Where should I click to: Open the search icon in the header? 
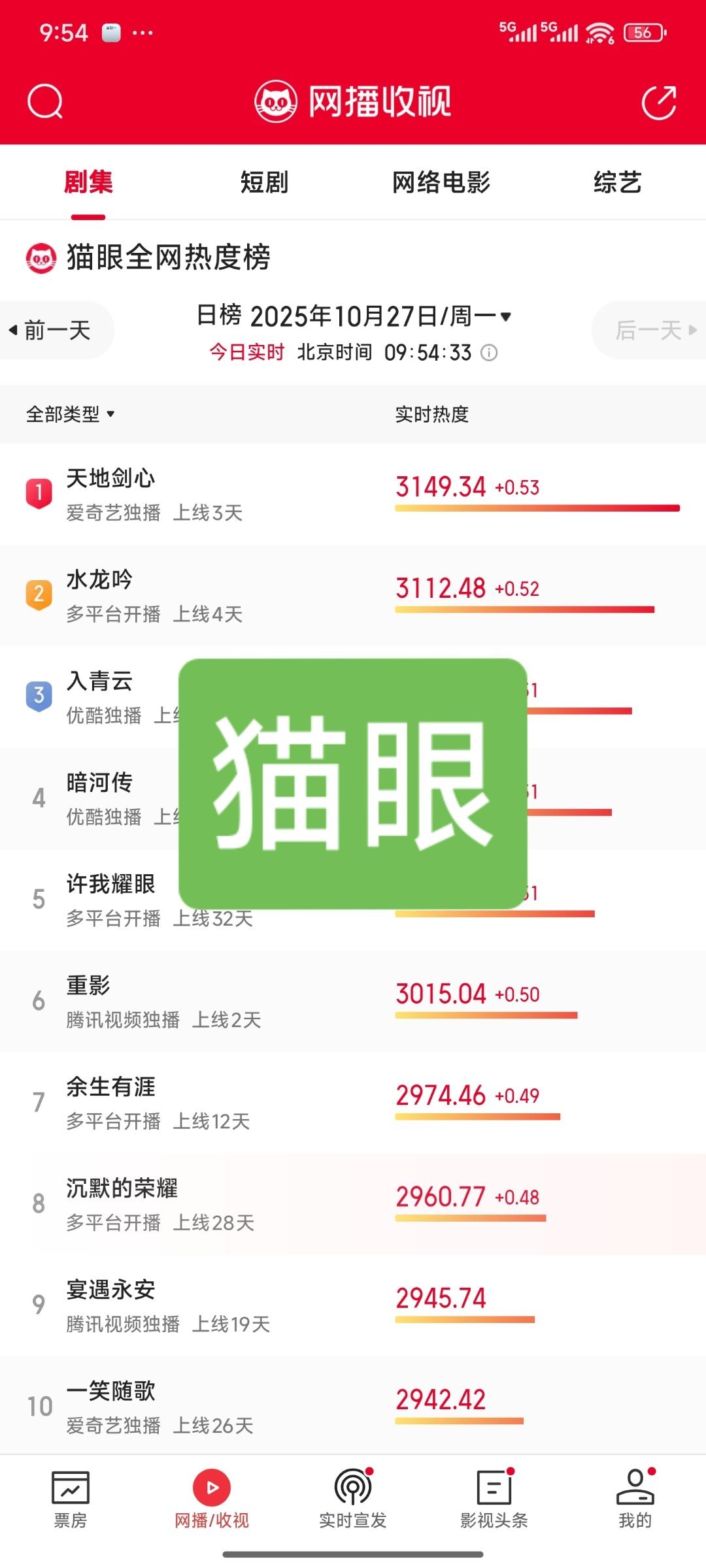(x=45, y=102)
